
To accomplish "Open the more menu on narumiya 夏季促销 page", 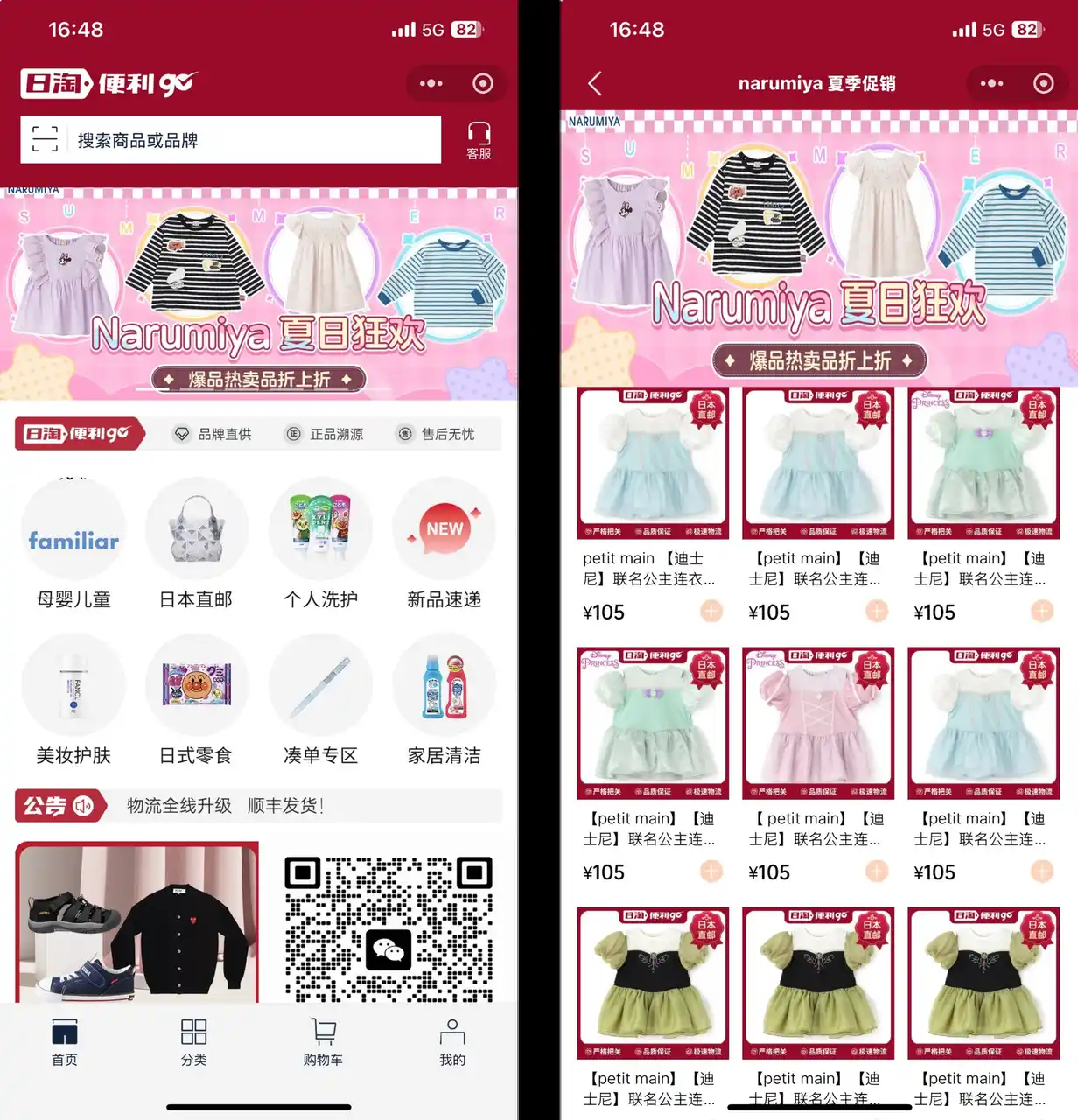I will pyautogui.click(x=991, y=84).
